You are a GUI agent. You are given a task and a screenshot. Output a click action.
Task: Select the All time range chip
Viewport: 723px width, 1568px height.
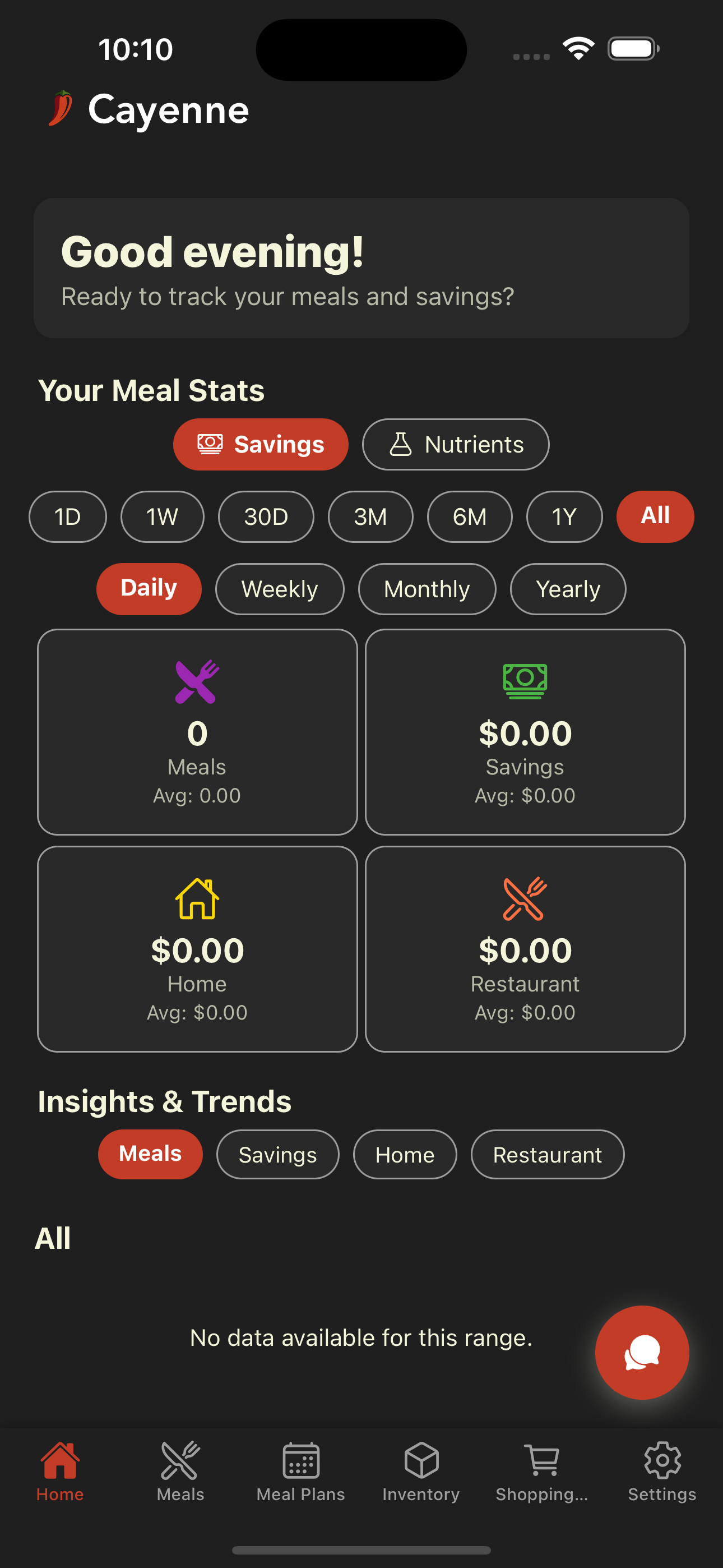[655, 517]
